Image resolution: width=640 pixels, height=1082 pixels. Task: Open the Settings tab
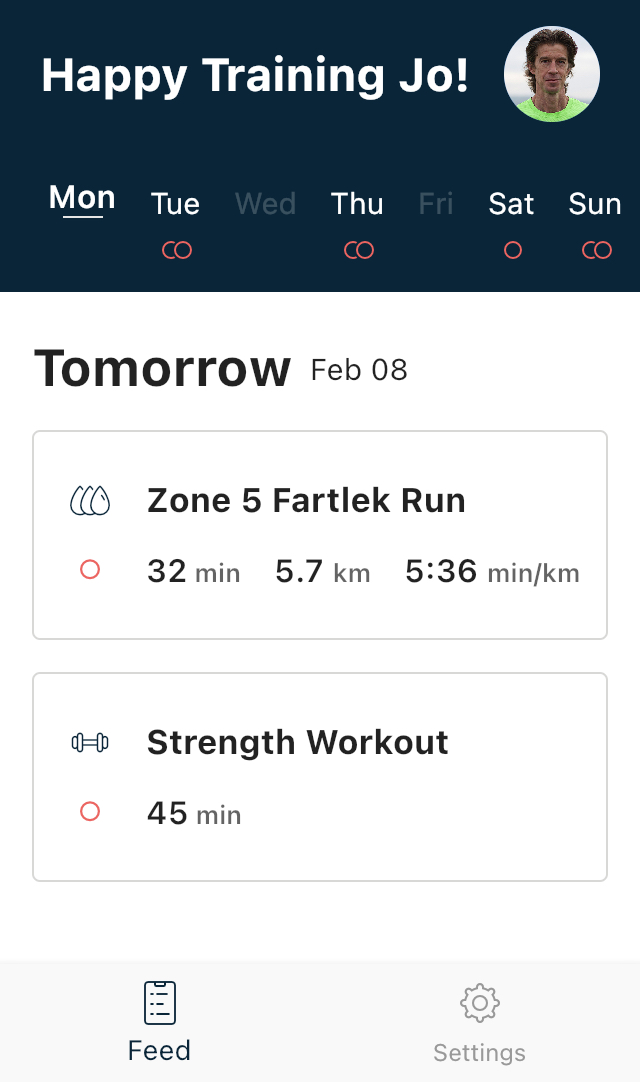point(479,1022)
